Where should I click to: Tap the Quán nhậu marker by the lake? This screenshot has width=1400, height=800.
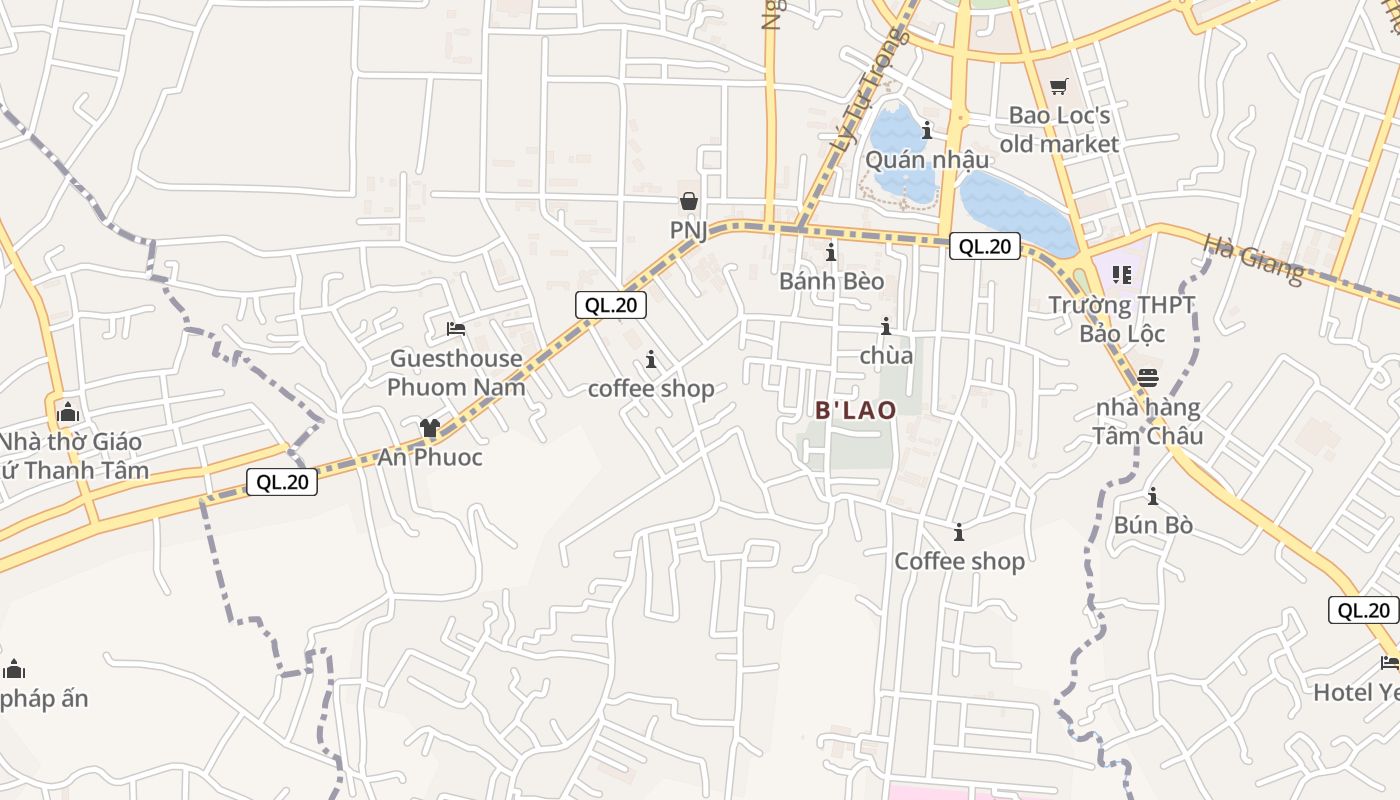[927, 130]
